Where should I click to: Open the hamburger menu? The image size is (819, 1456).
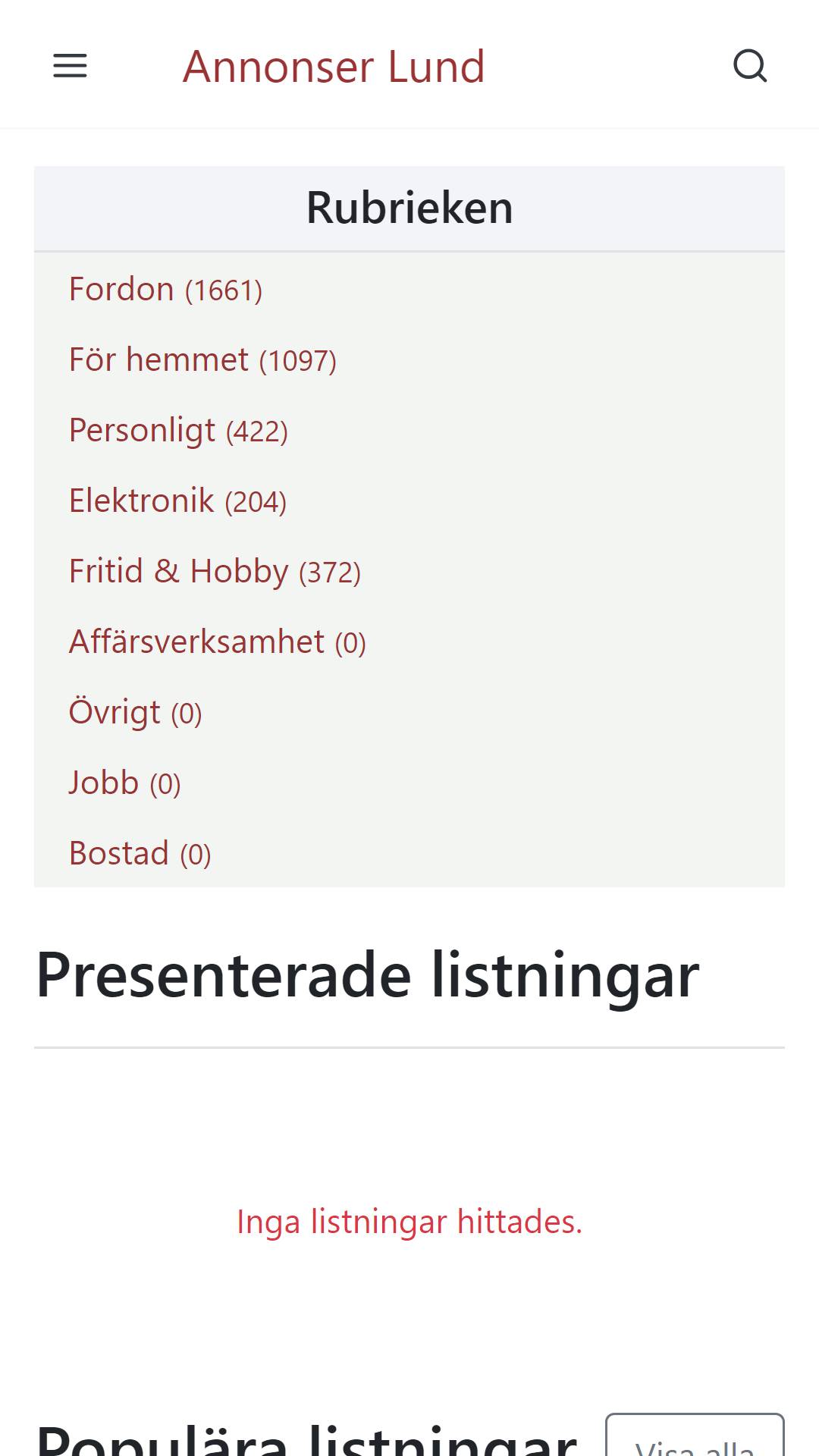point(70,66)
